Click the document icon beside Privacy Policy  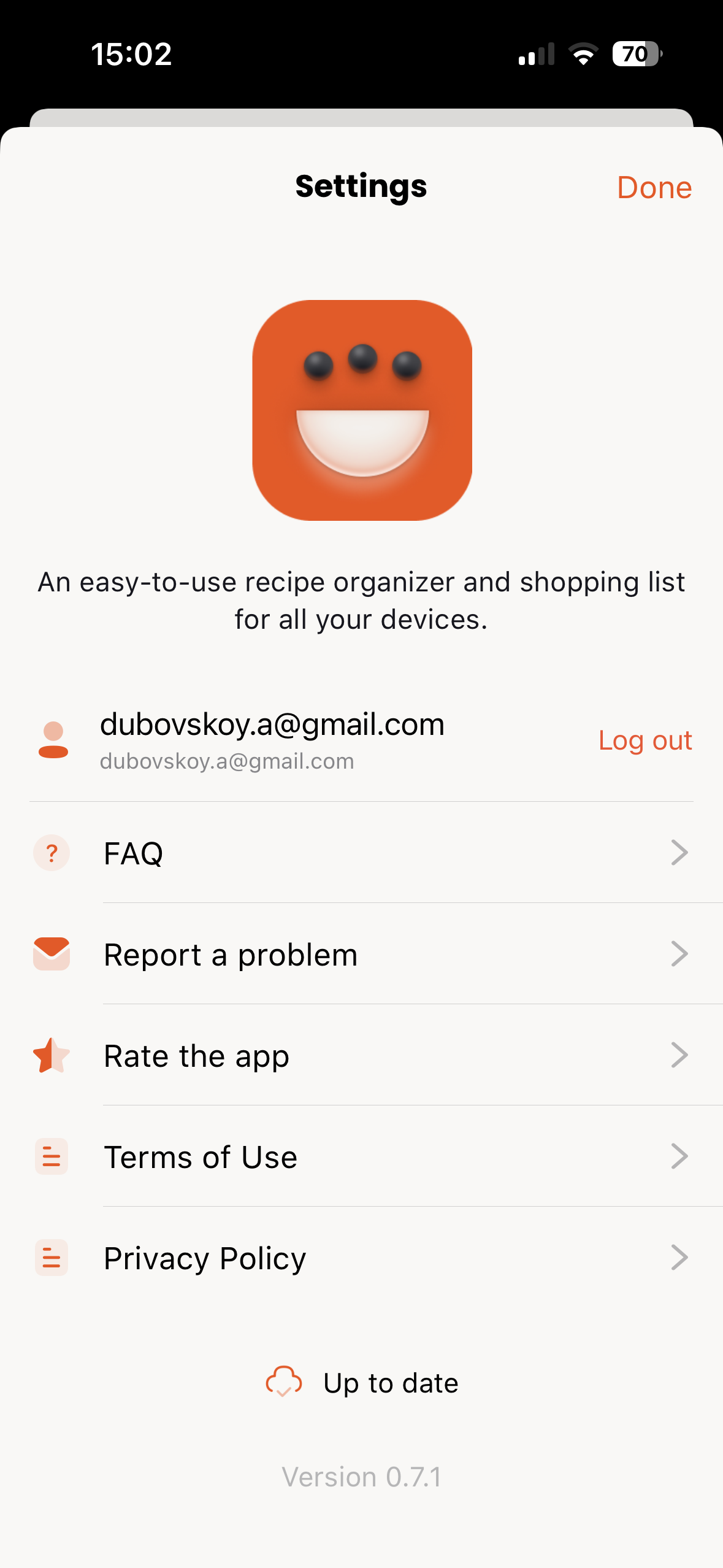coord(51,1258)
